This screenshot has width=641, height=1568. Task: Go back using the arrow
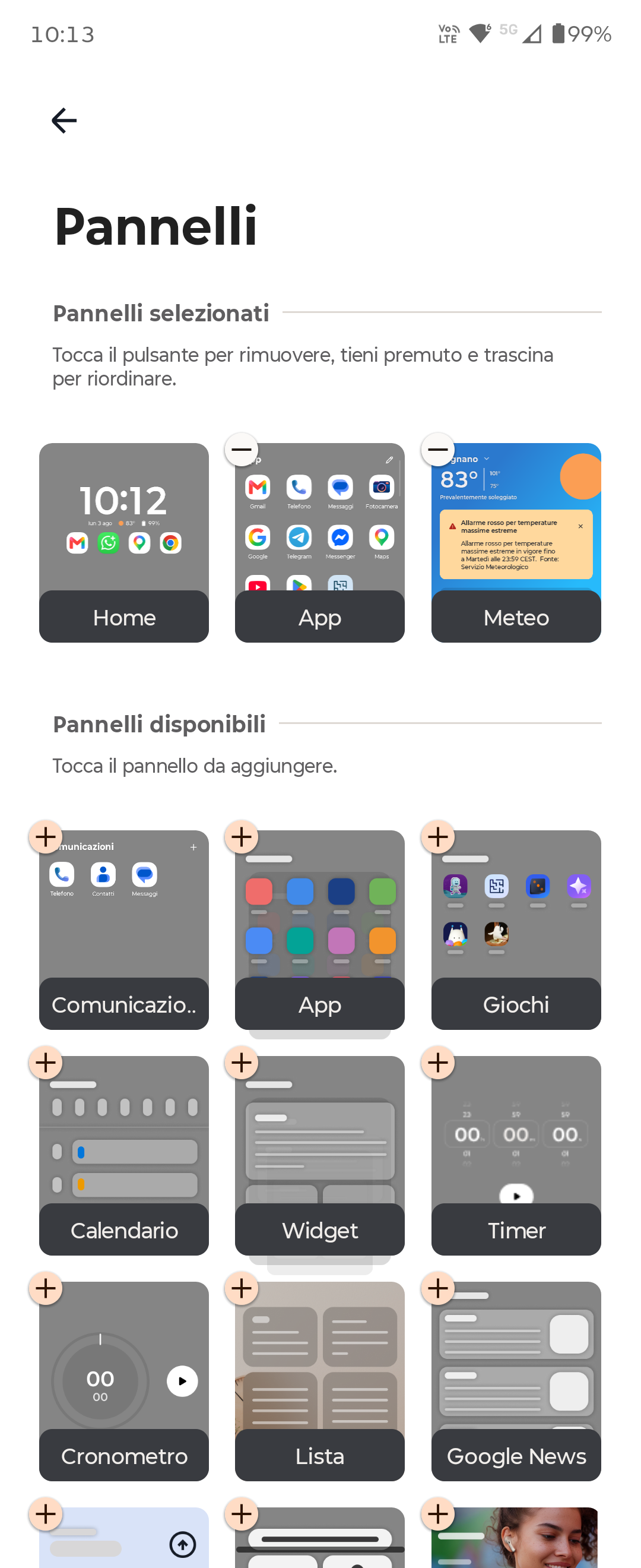click(64, 121)
